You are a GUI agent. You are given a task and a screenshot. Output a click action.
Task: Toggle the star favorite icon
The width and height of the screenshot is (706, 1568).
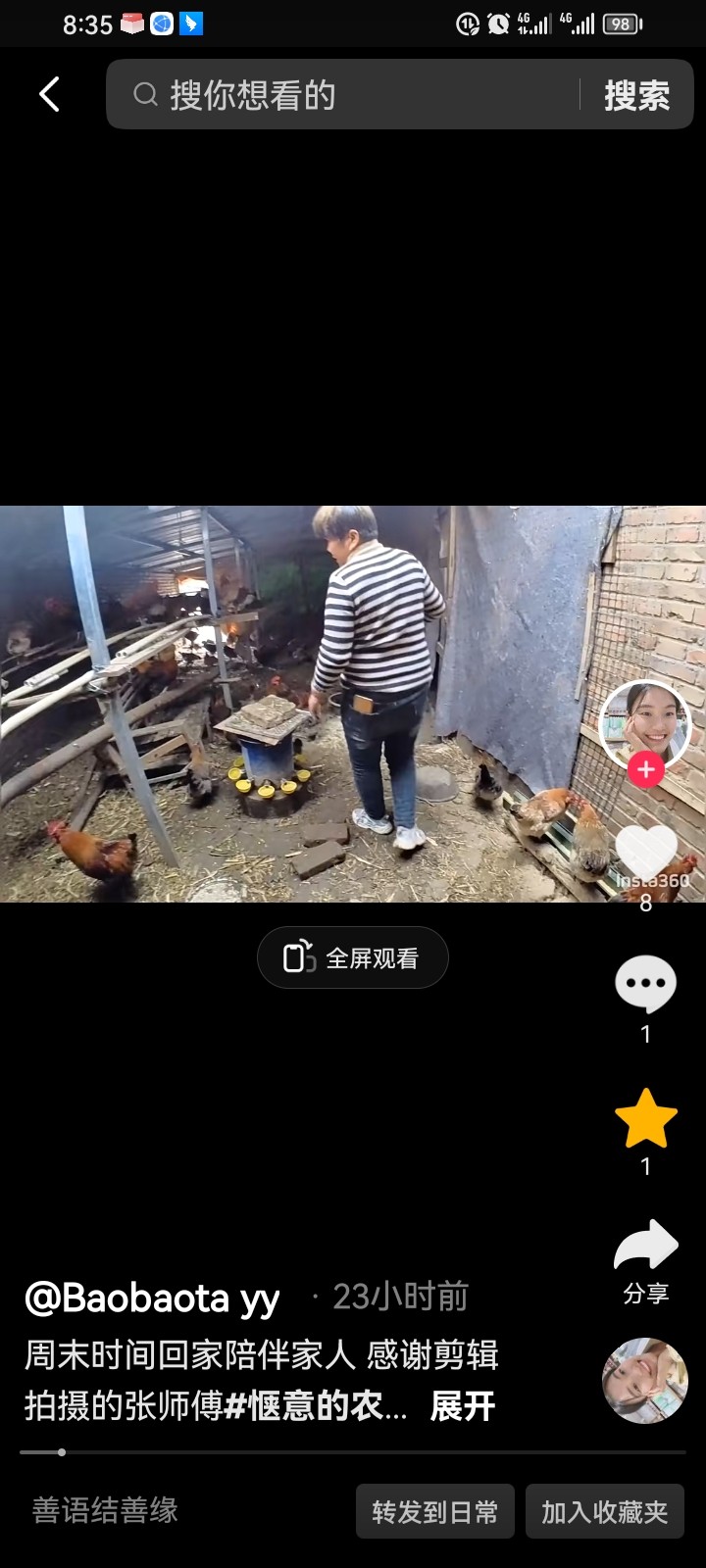645,1118
